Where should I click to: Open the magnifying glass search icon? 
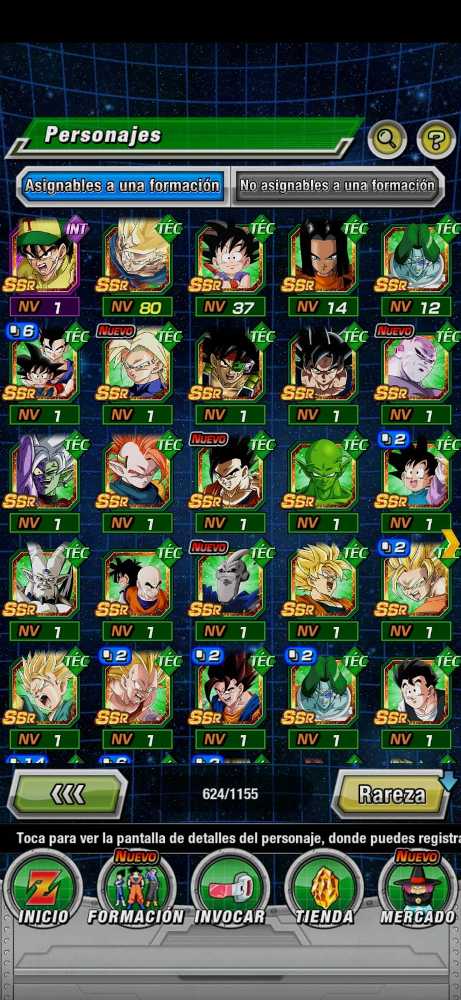[387, 138]
